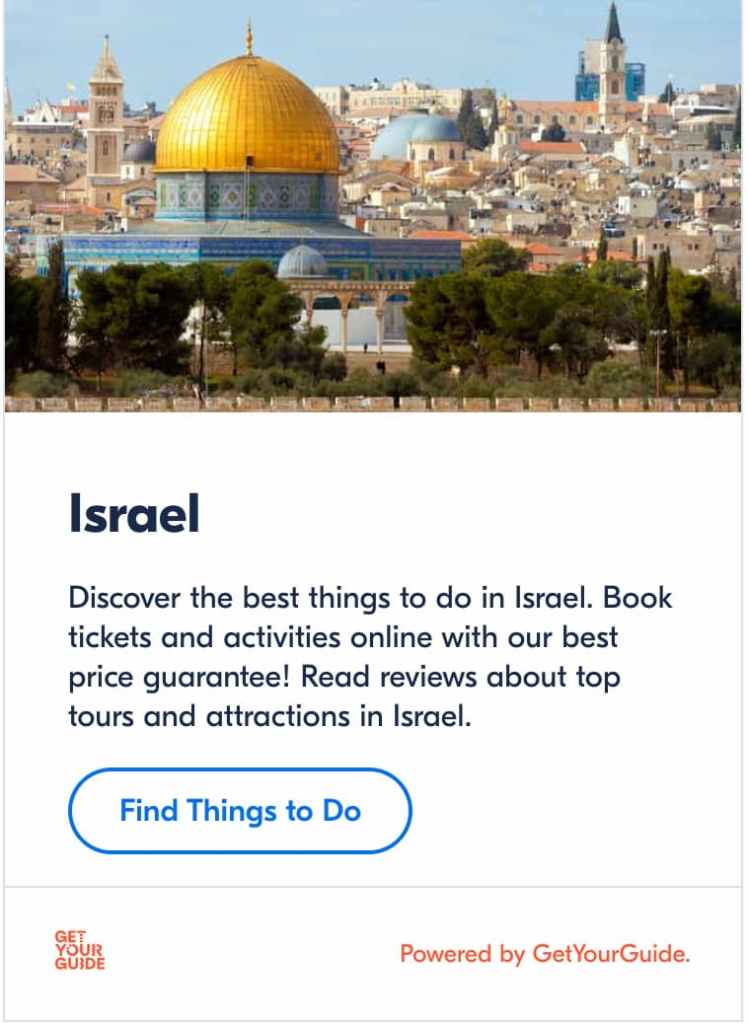Open the Israel destination card image
748x1024 pixels.
coord(373,205)
